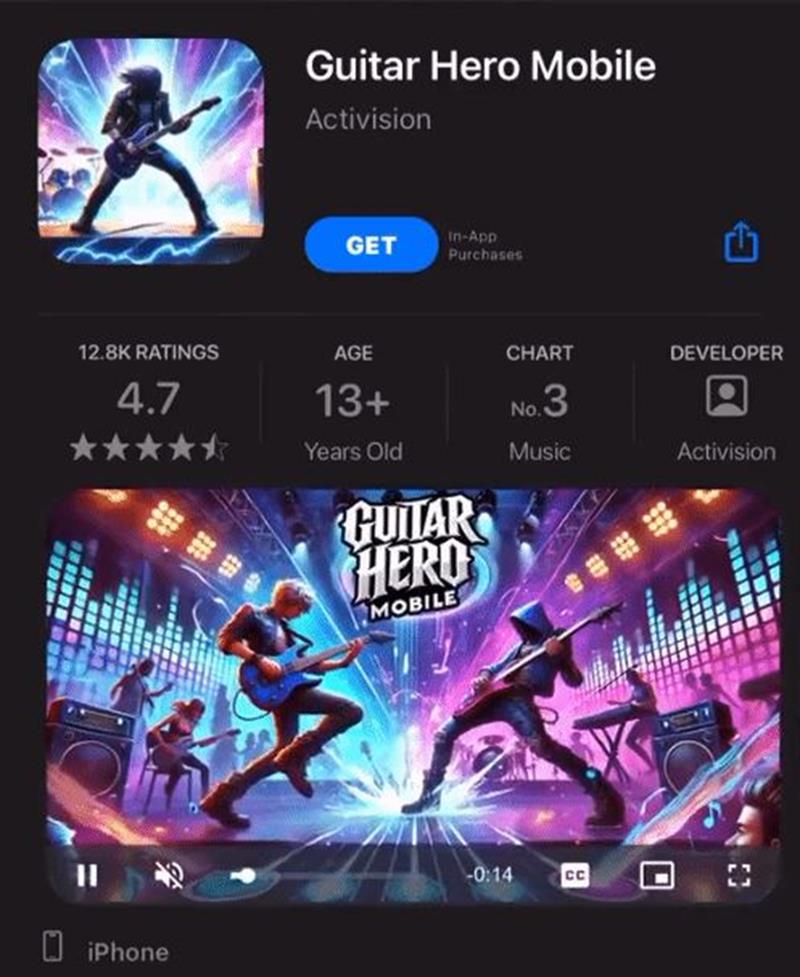Pause the preview video

(x=87, y=876)
